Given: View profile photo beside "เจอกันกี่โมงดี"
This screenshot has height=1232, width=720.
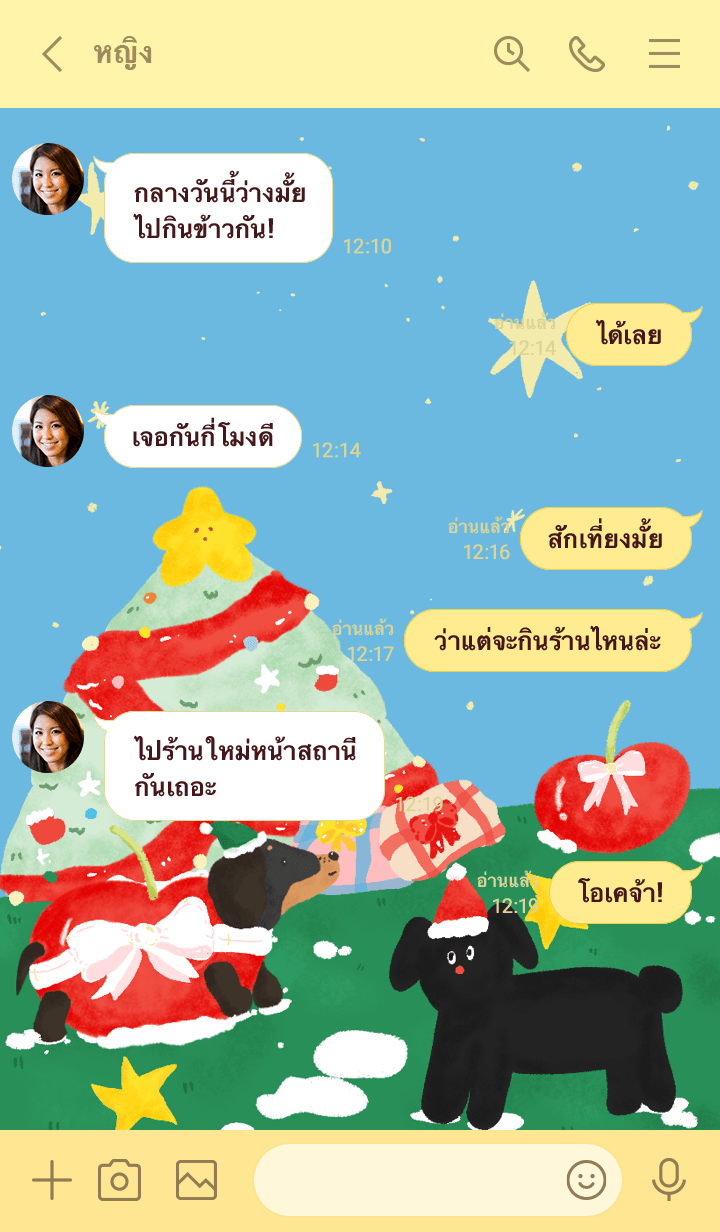Looking at the screenshot, I should 48,431.
